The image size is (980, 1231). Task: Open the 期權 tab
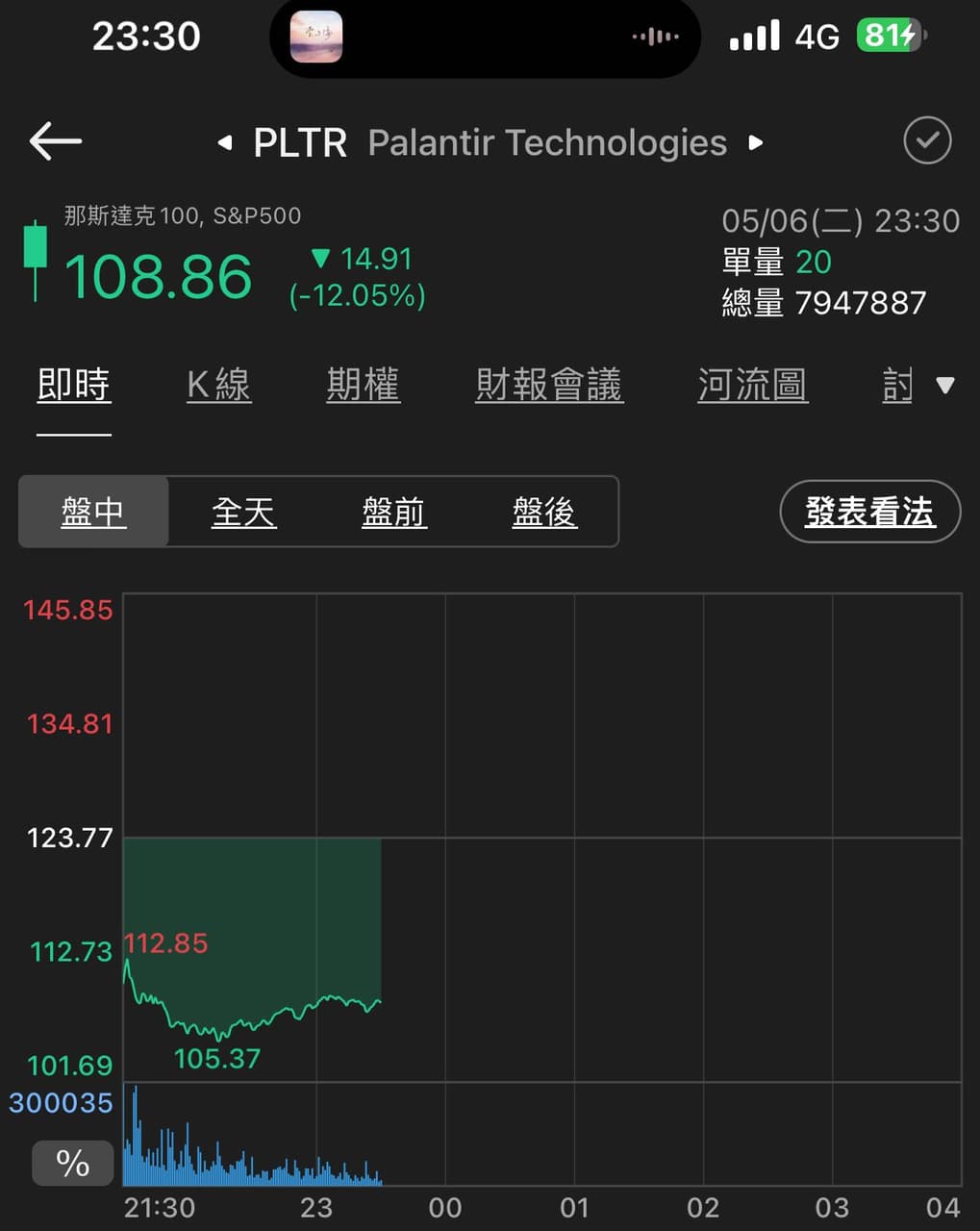[363, 386]
